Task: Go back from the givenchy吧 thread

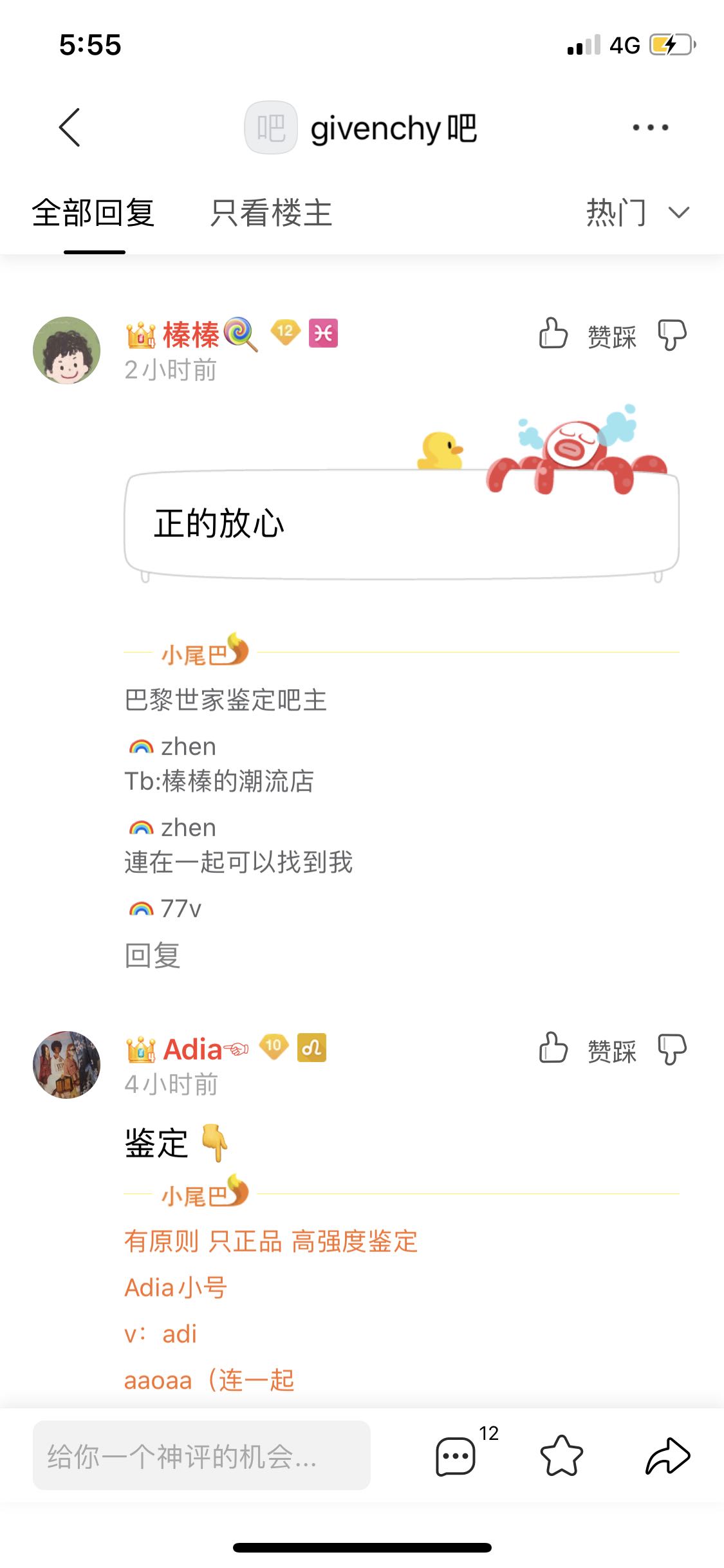Action: 70,127
